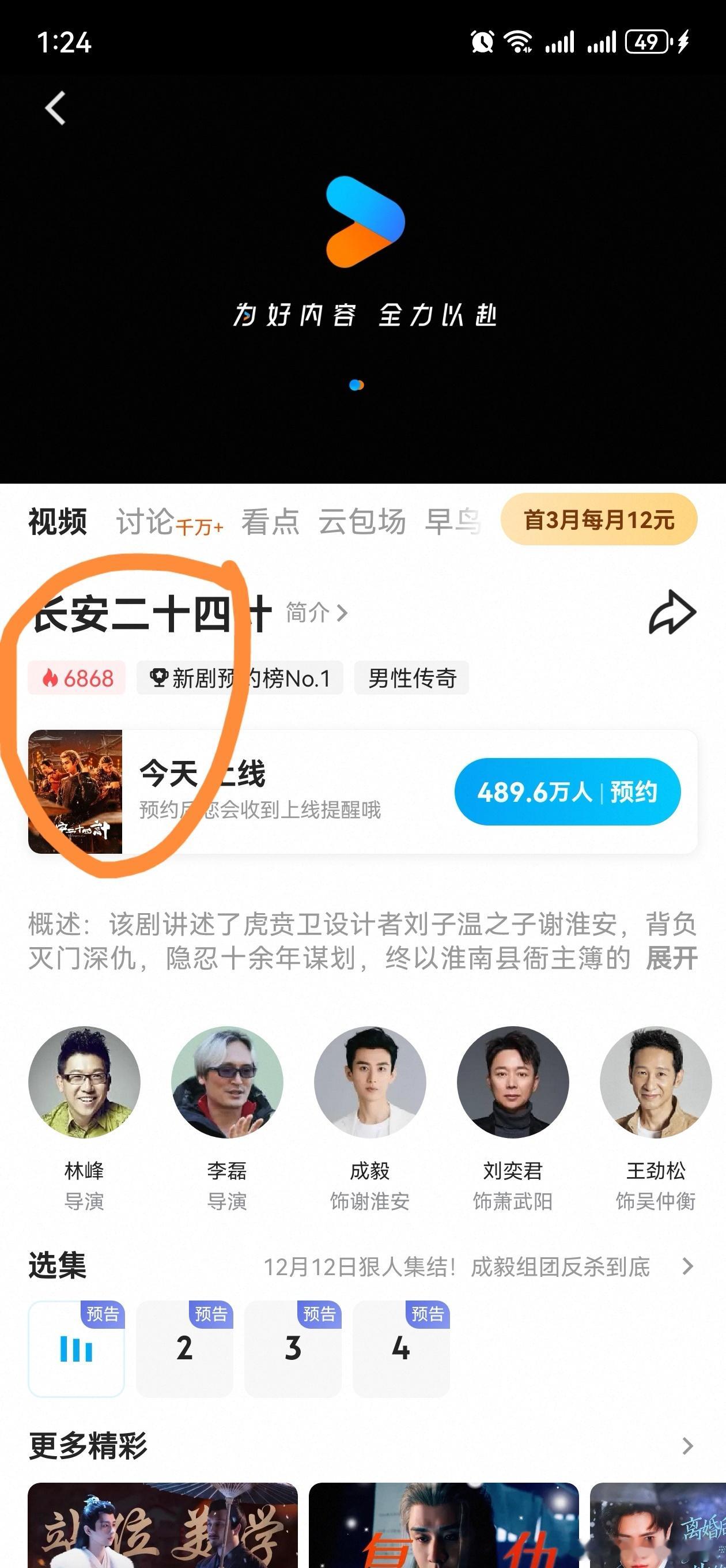The width and height of the screenshot is (726, 1568).
Task: Open the 首3月每月12元 subscription offer
Action: (598, 520)
